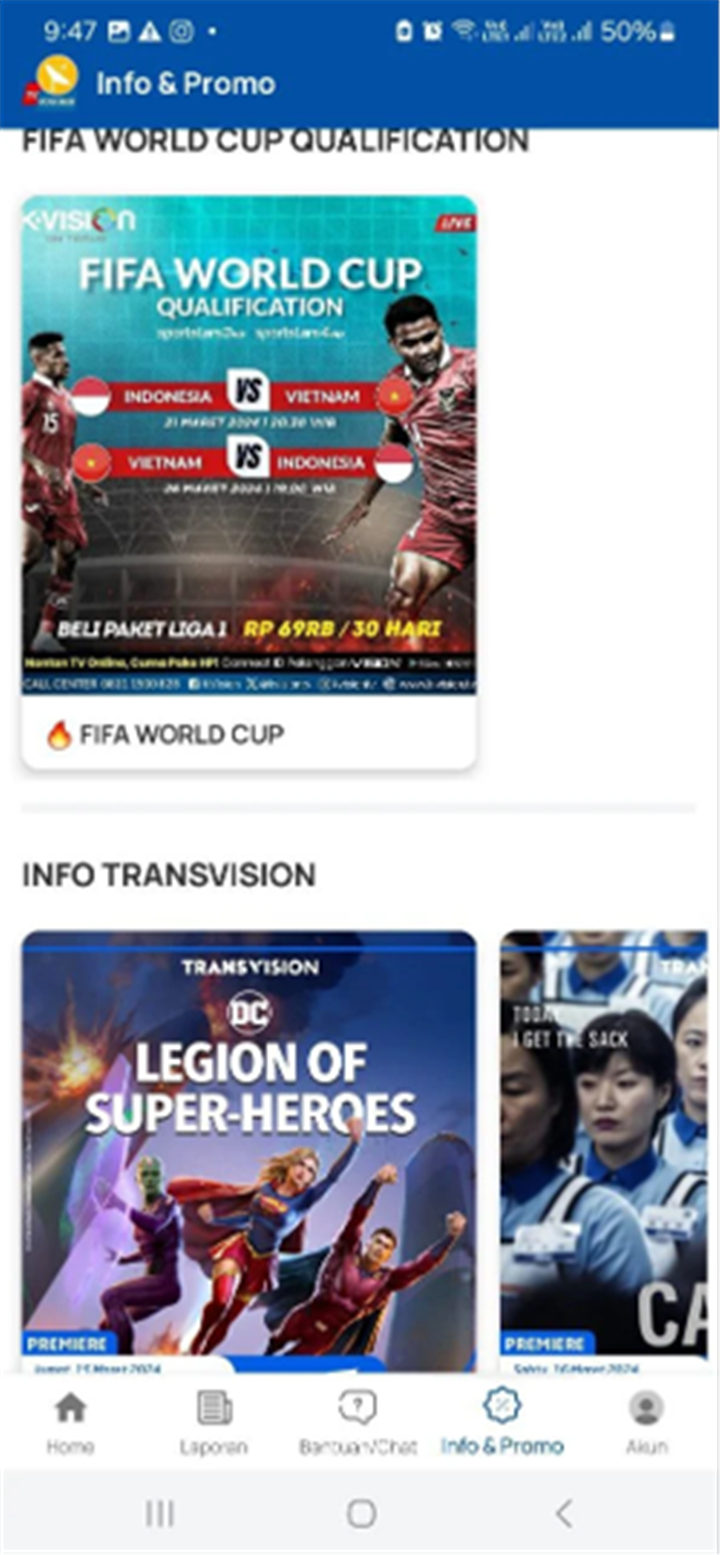
Task: Open the Bantuan/Chat tab
Action: pyautogui.click(x=358, y=1423)
